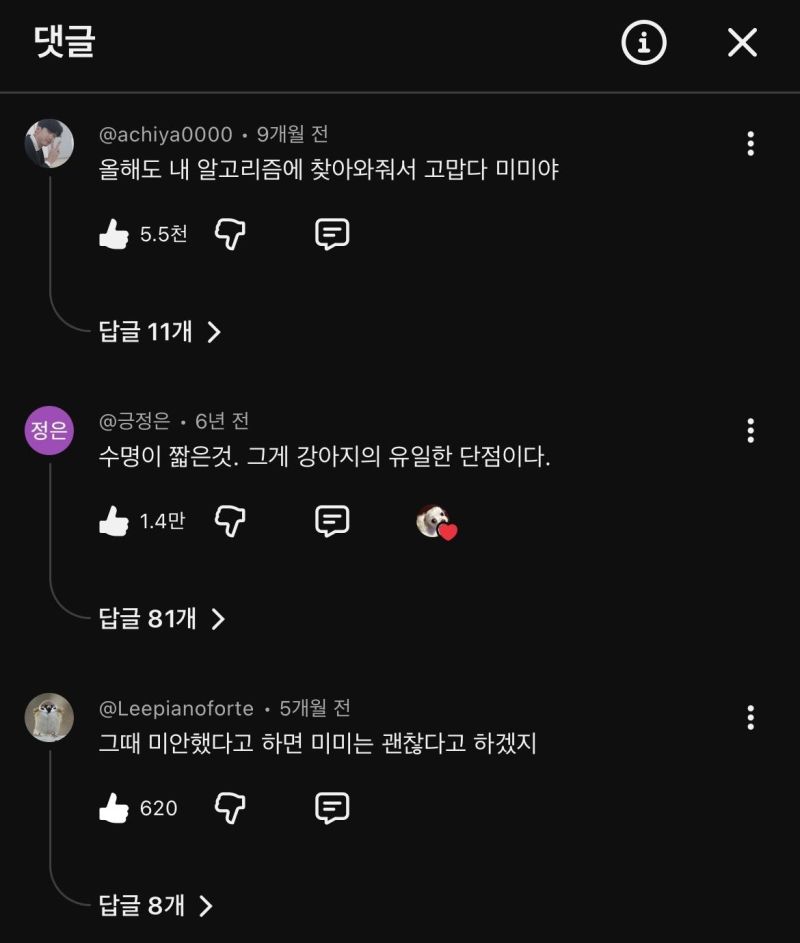Like the comment by @긍정은
The image size is (800, 943).
(114, 521)
